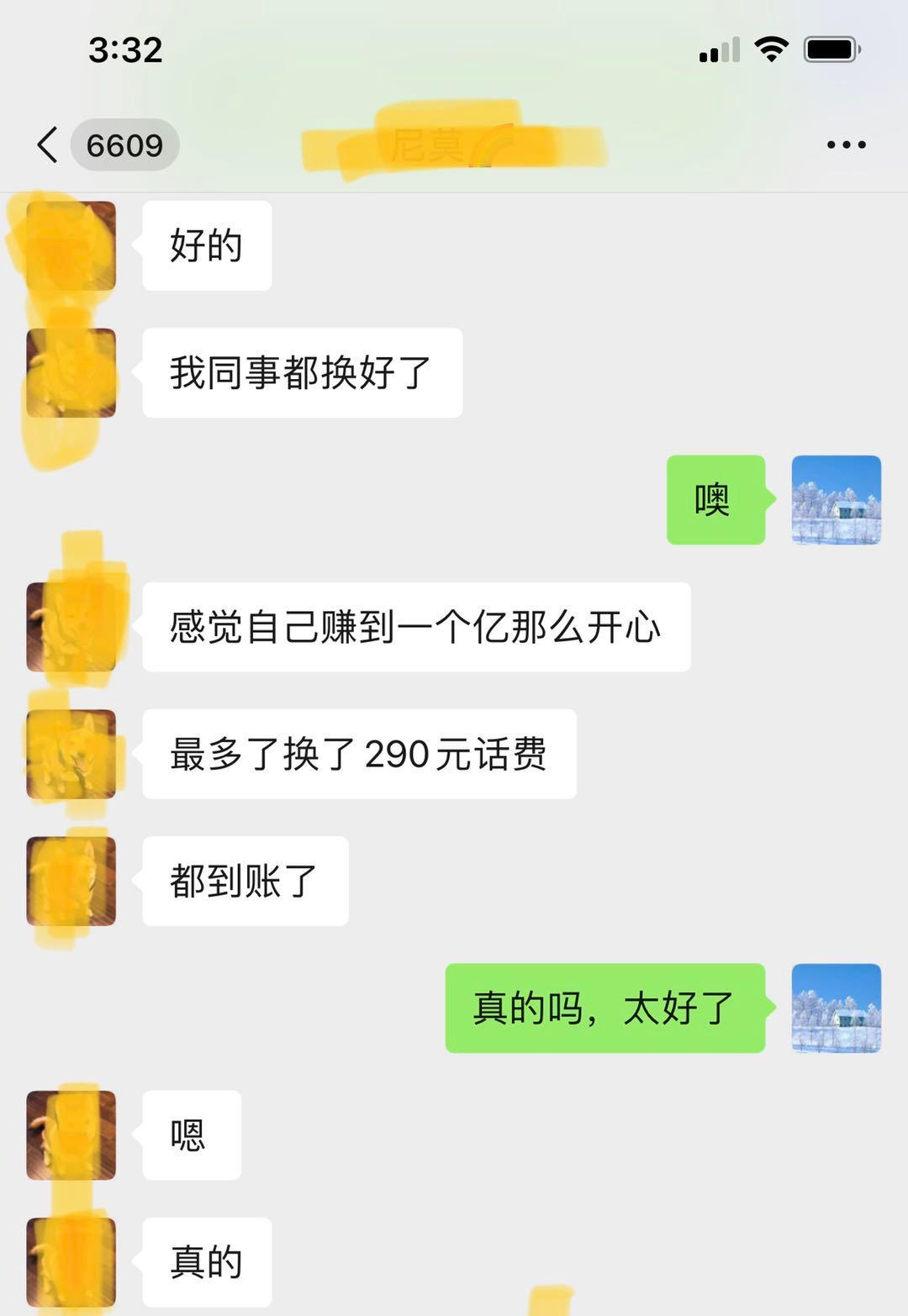Image resolution: width=908 pixels, height=1316 pixels.
Task: Tap the contact's avatar next to 嗯
Action: pyautogui.click(x=71, y=1134)
